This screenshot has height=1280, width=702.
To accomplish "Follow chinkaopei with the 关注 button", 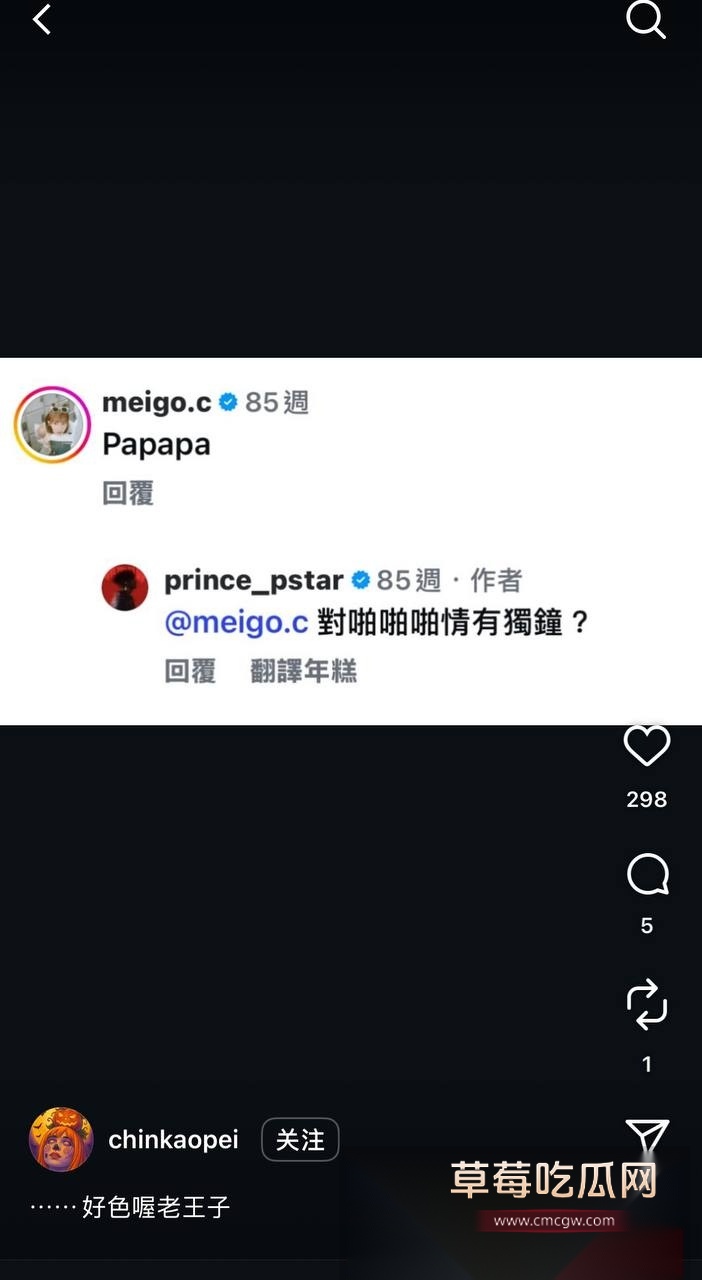I will point(300,1140).
